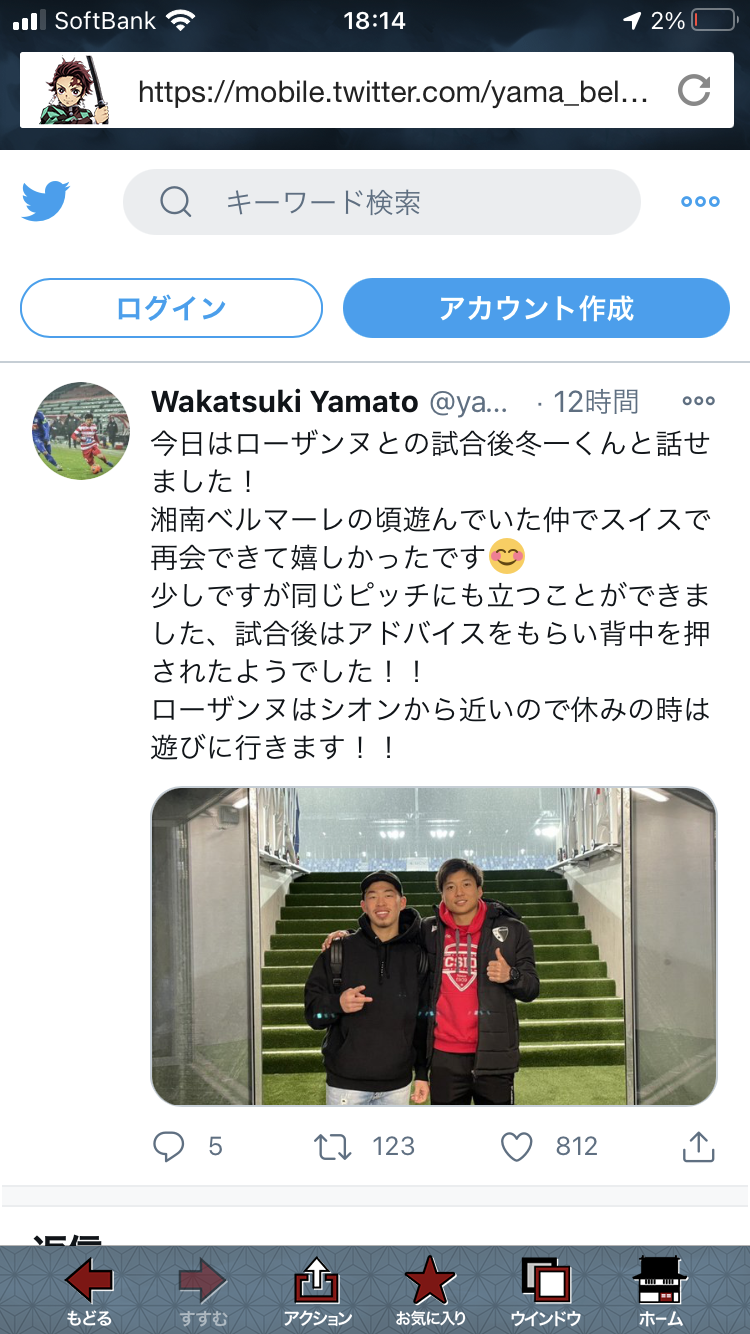Like Wakatsuki Yamato's tweet
The height and width of the screenshot is (1334, 750).
517,1146
